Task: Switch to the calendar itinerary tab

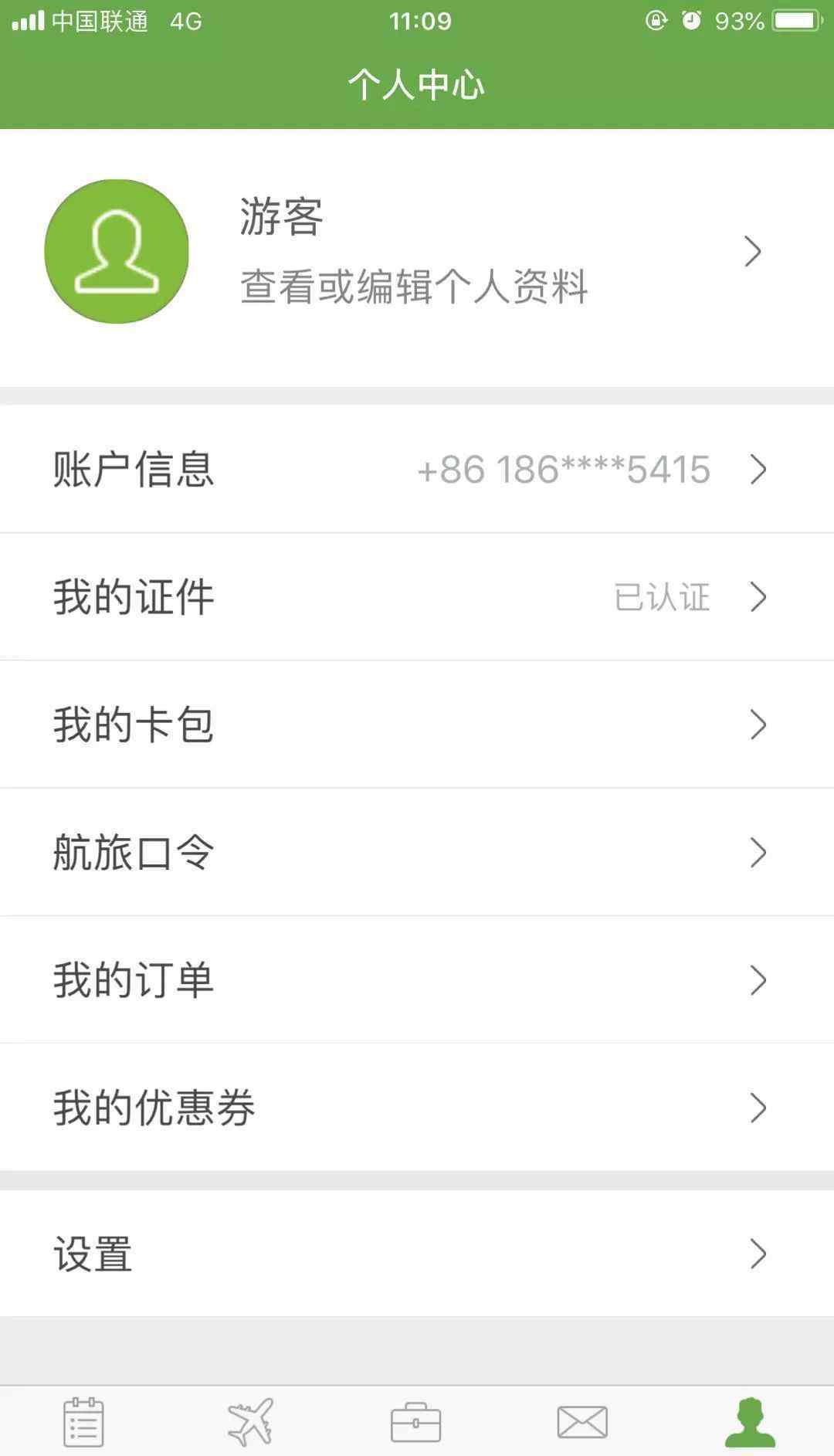Action: [83, 1421]
